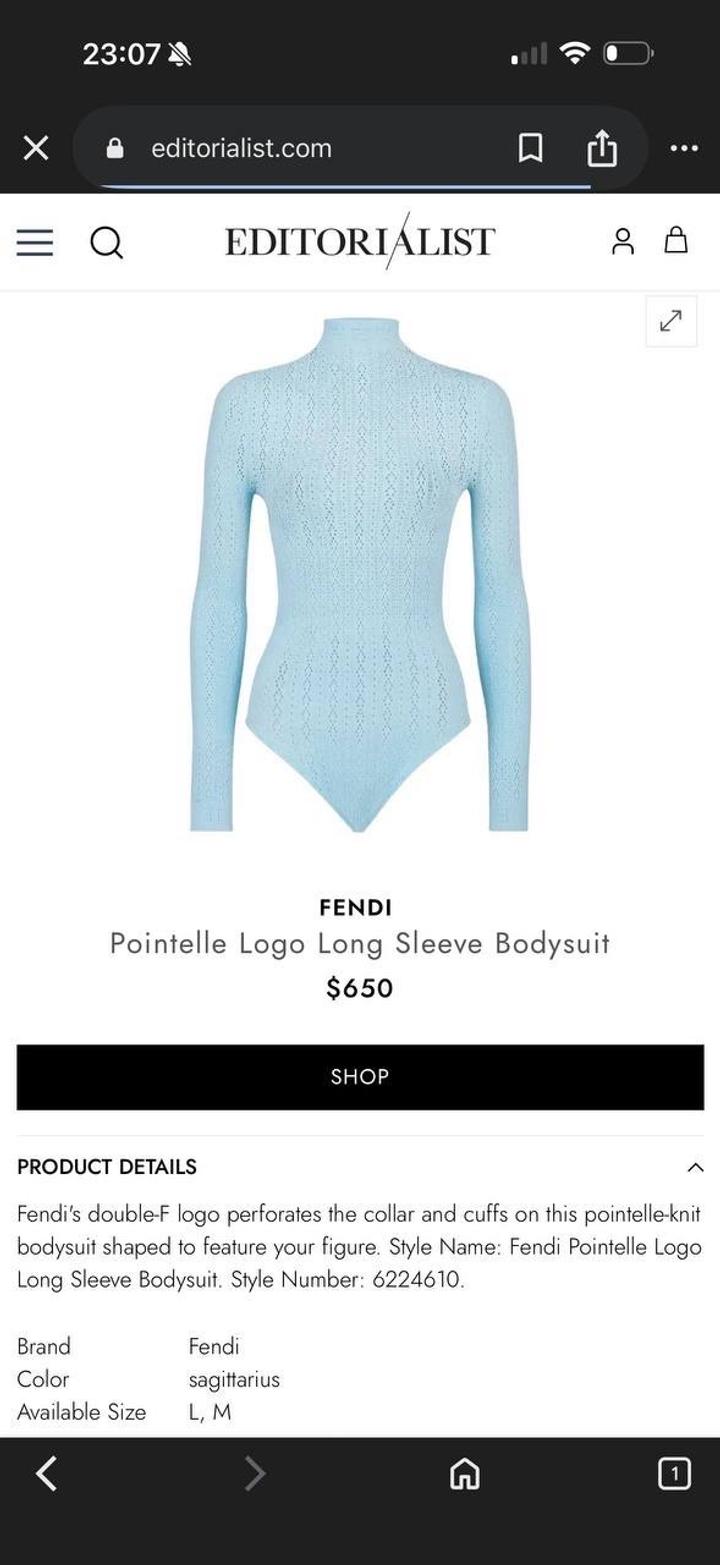
Task: Open the hamburger navigation menu
Action: point(35,242)
